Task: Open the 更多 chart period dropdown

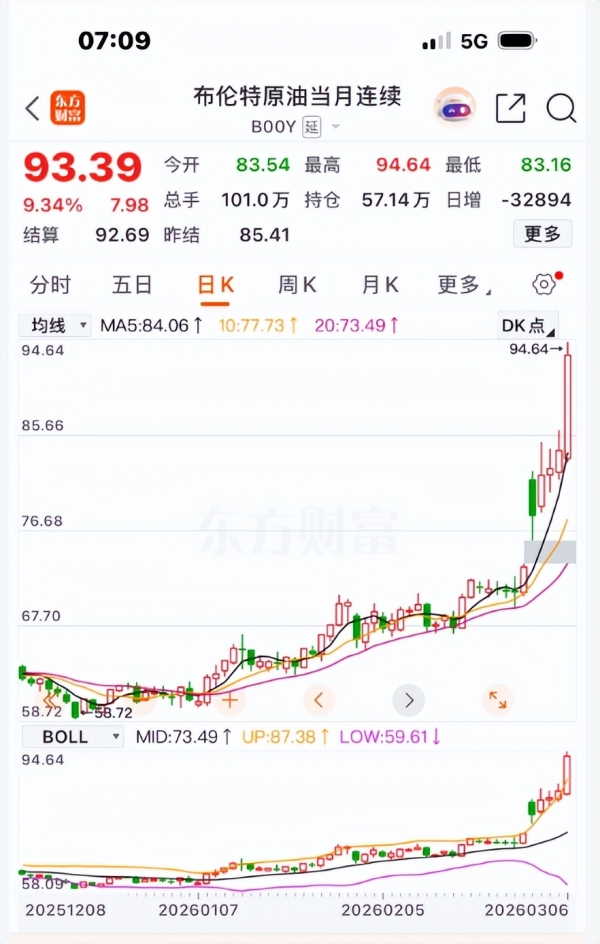Action: pyautogui.click(x=462, y=285)
